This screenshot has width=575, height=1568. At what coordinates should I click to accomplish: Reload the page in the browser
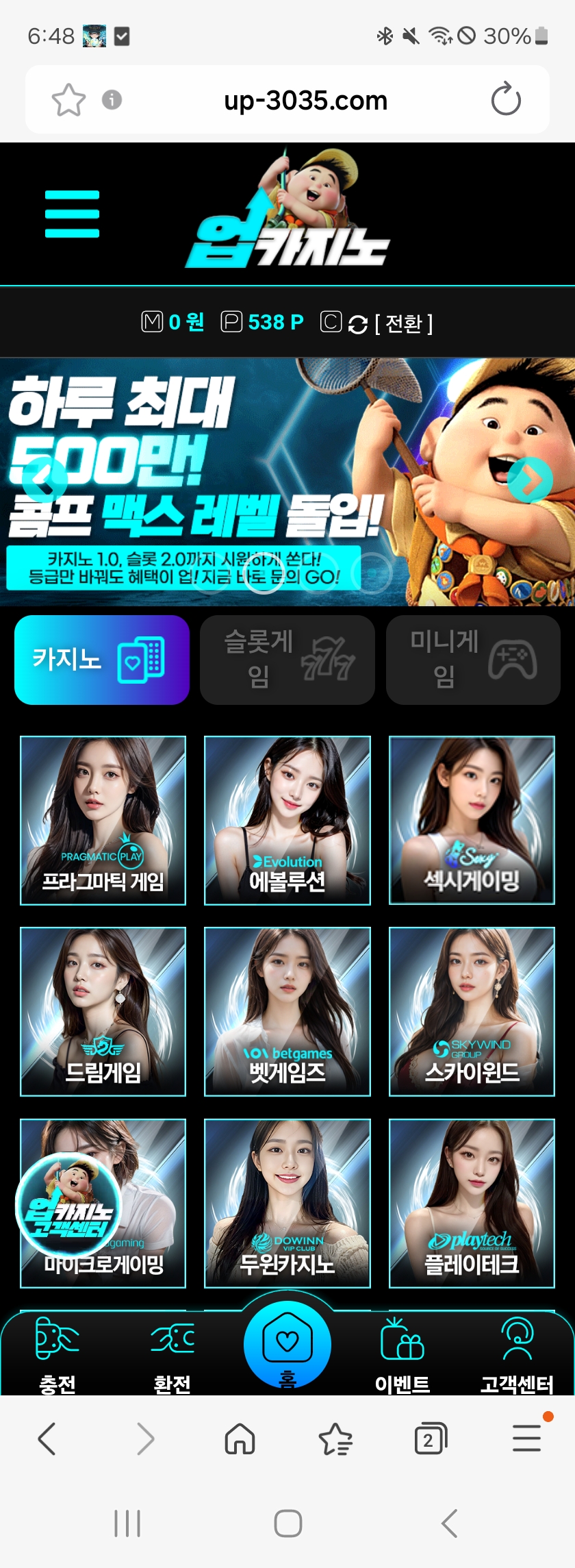coord(506,100)
